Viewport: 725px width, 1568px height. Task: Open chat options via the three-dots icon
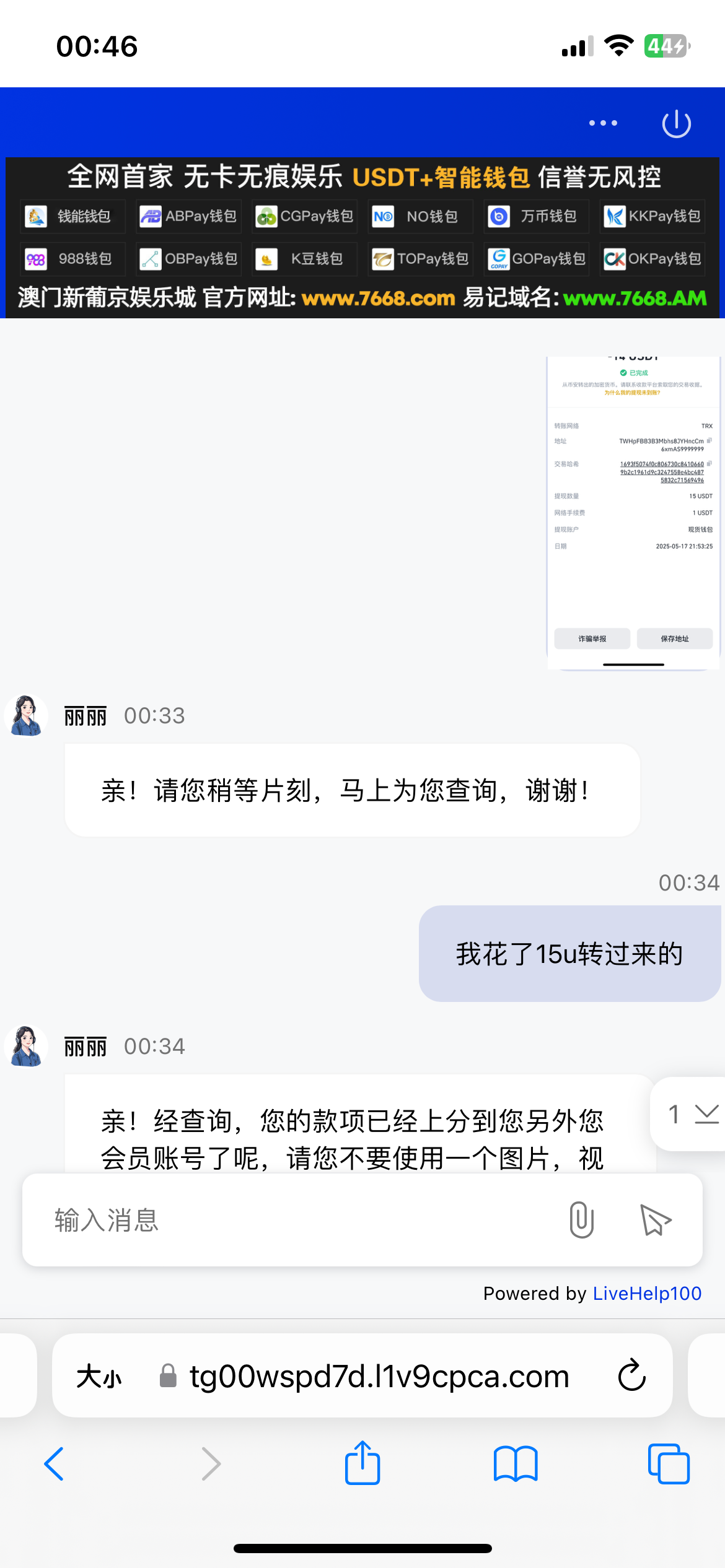[x=602, y=122]
